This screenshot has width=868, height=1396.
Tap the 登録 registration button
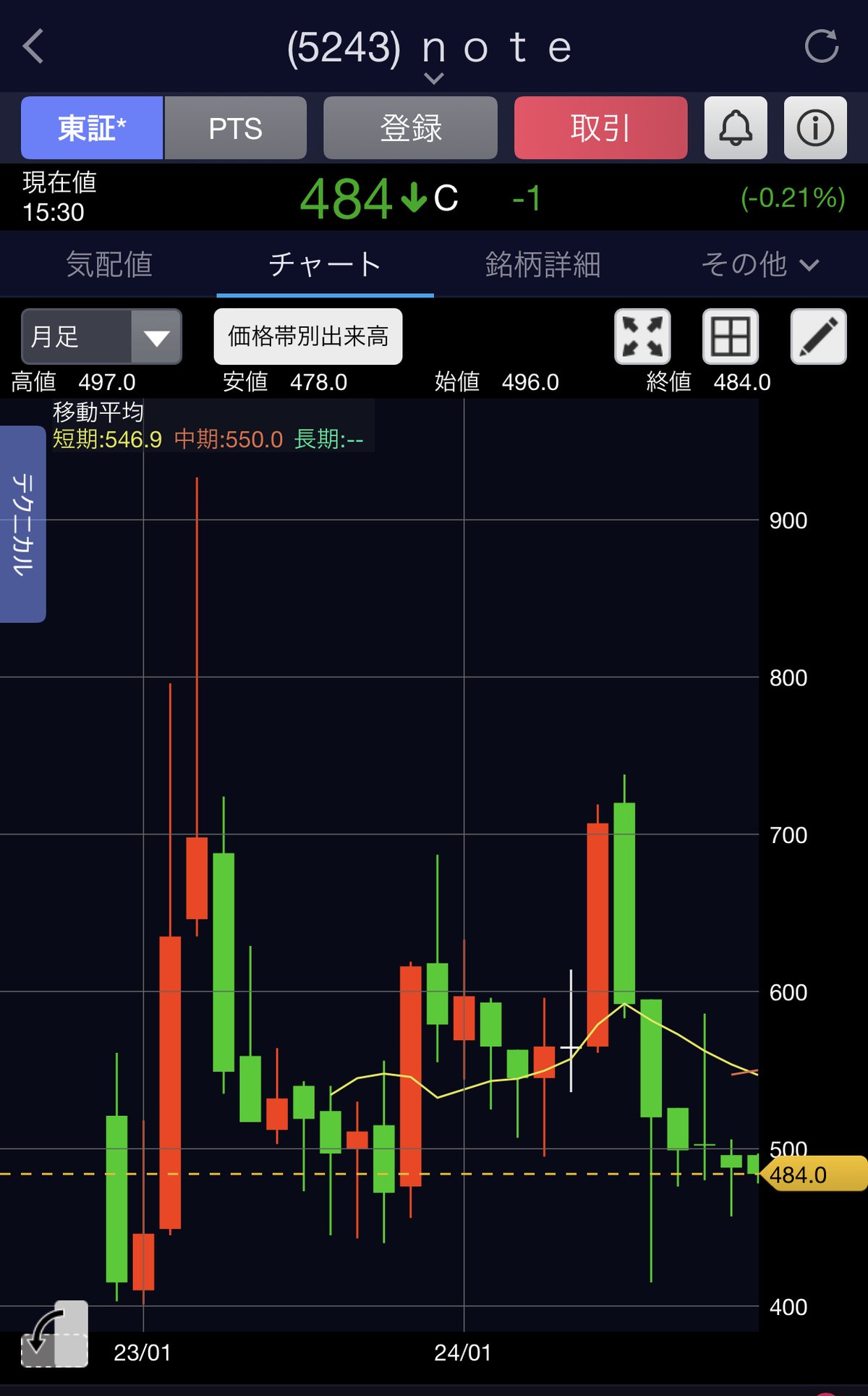409,129
